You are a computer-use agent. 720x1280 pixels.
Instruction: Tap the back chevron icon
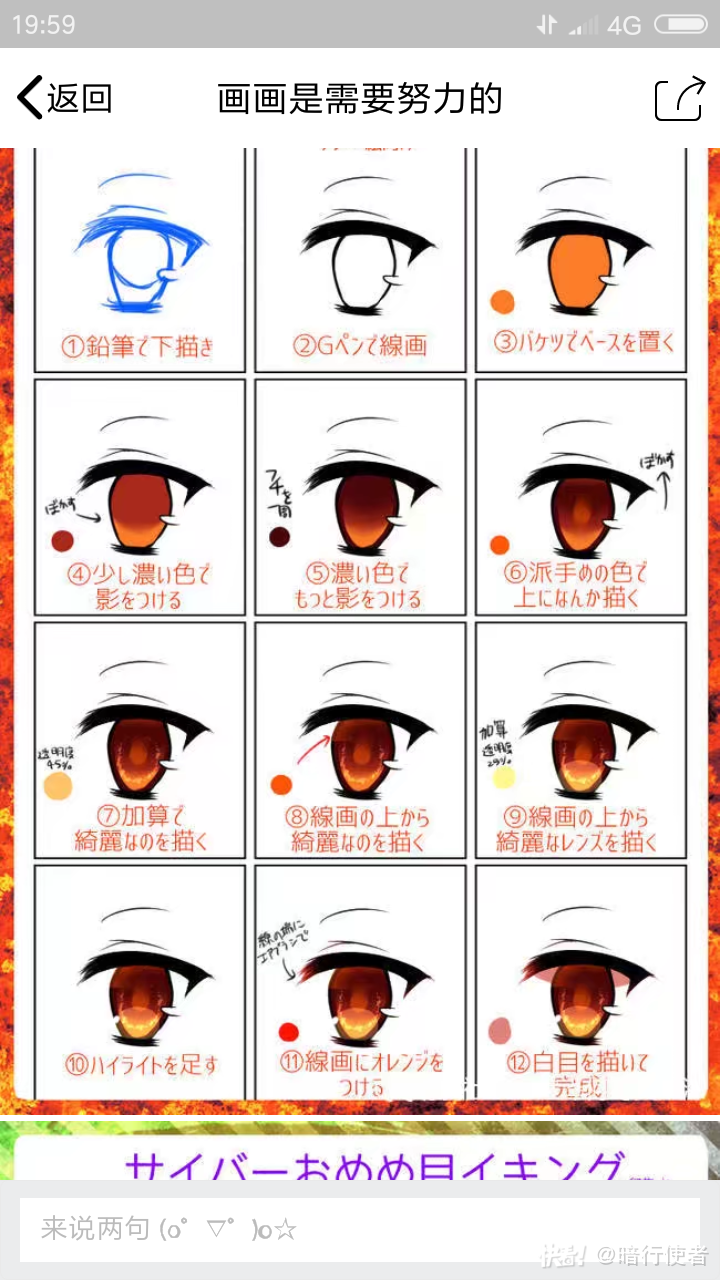click(x=28, y=98)
